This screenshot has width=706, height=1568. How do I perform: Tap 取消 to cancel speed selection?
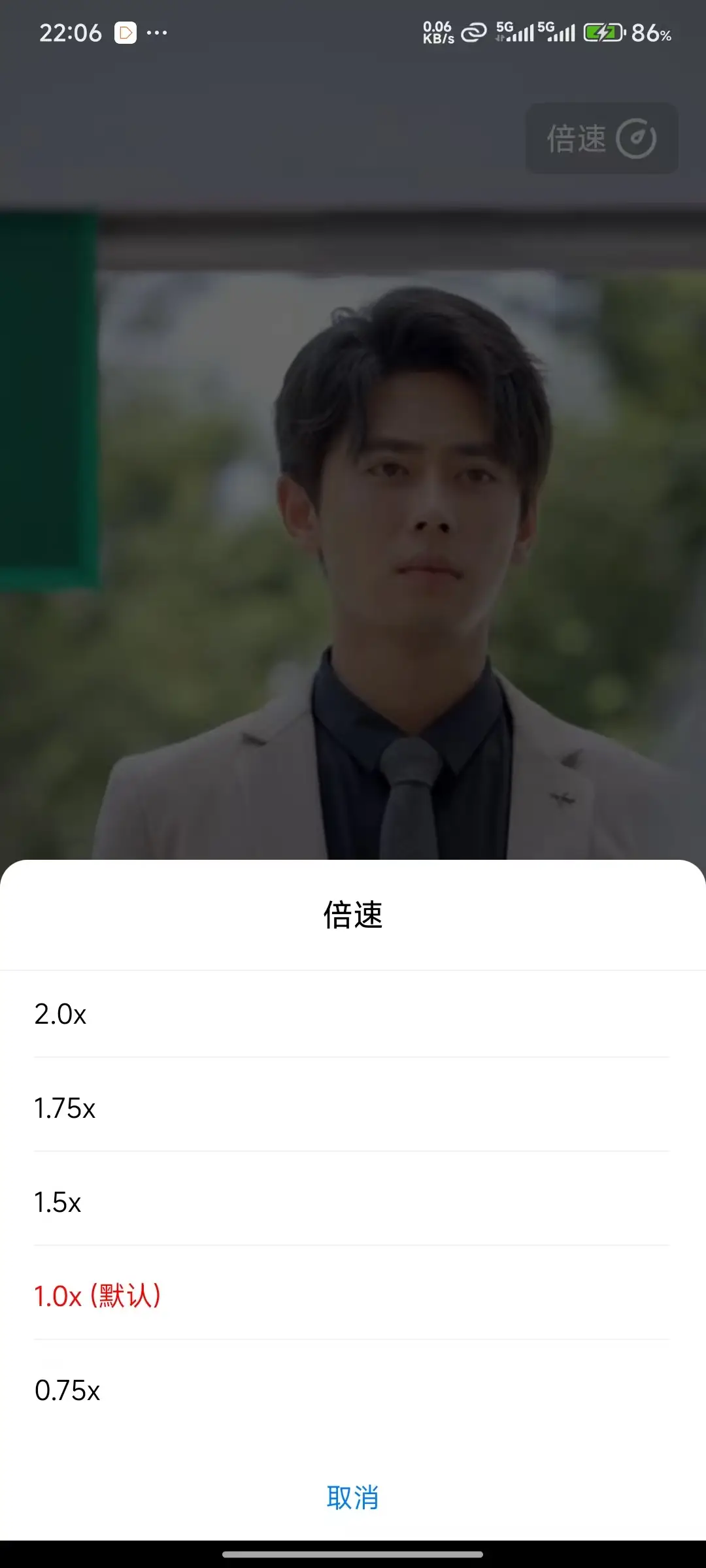352,1497
